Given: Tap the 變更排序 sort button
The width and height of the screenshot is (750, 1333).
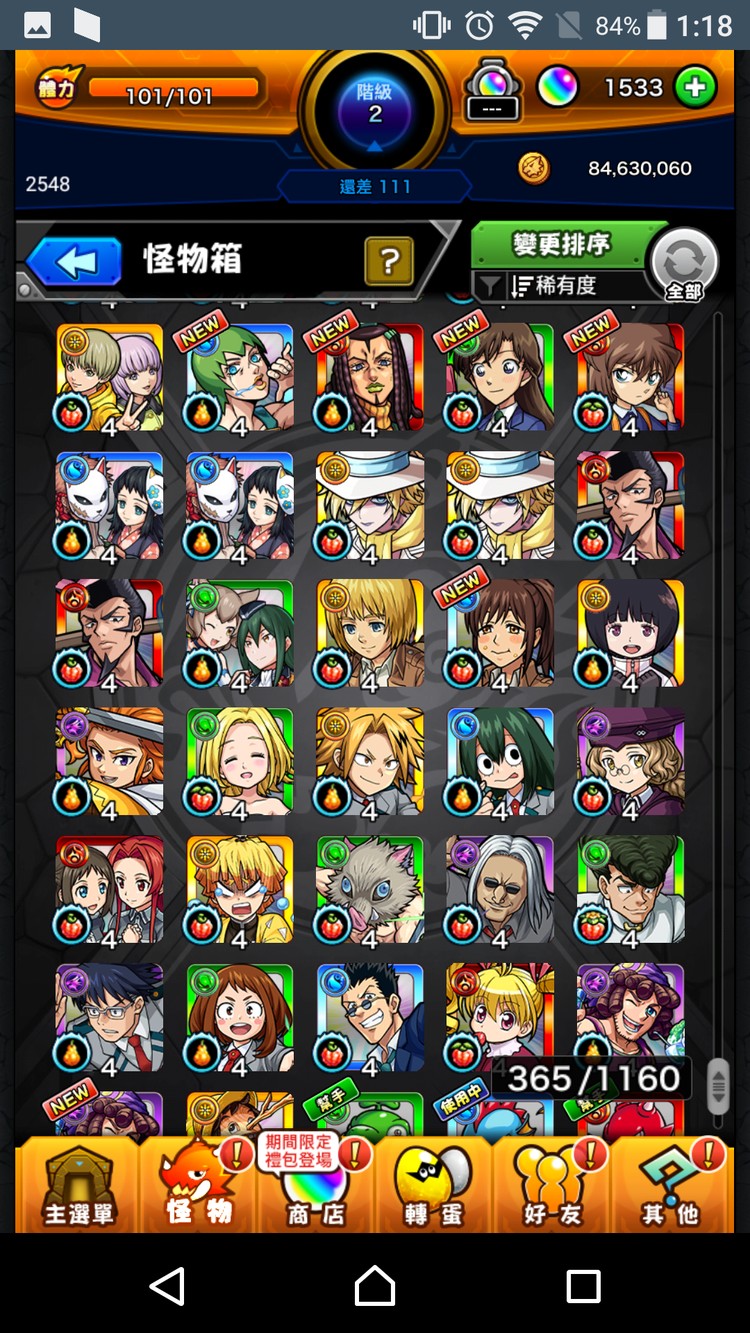Looking at the screenshot, I should 560,244.
